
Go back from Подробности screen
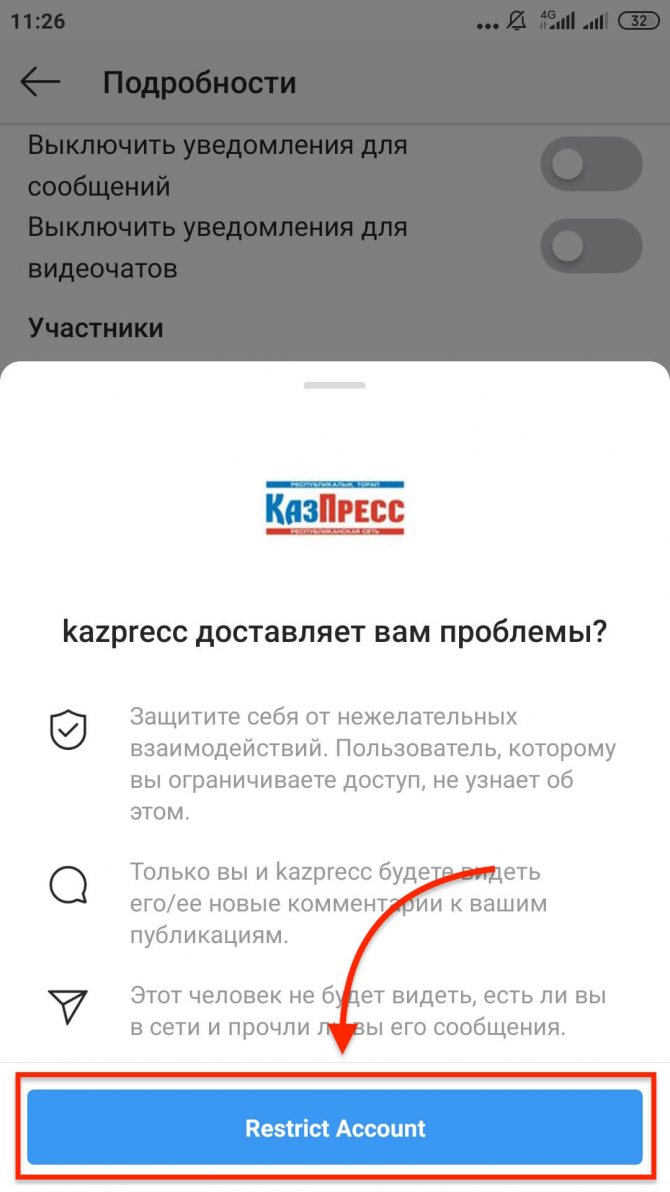click(41, 82)
